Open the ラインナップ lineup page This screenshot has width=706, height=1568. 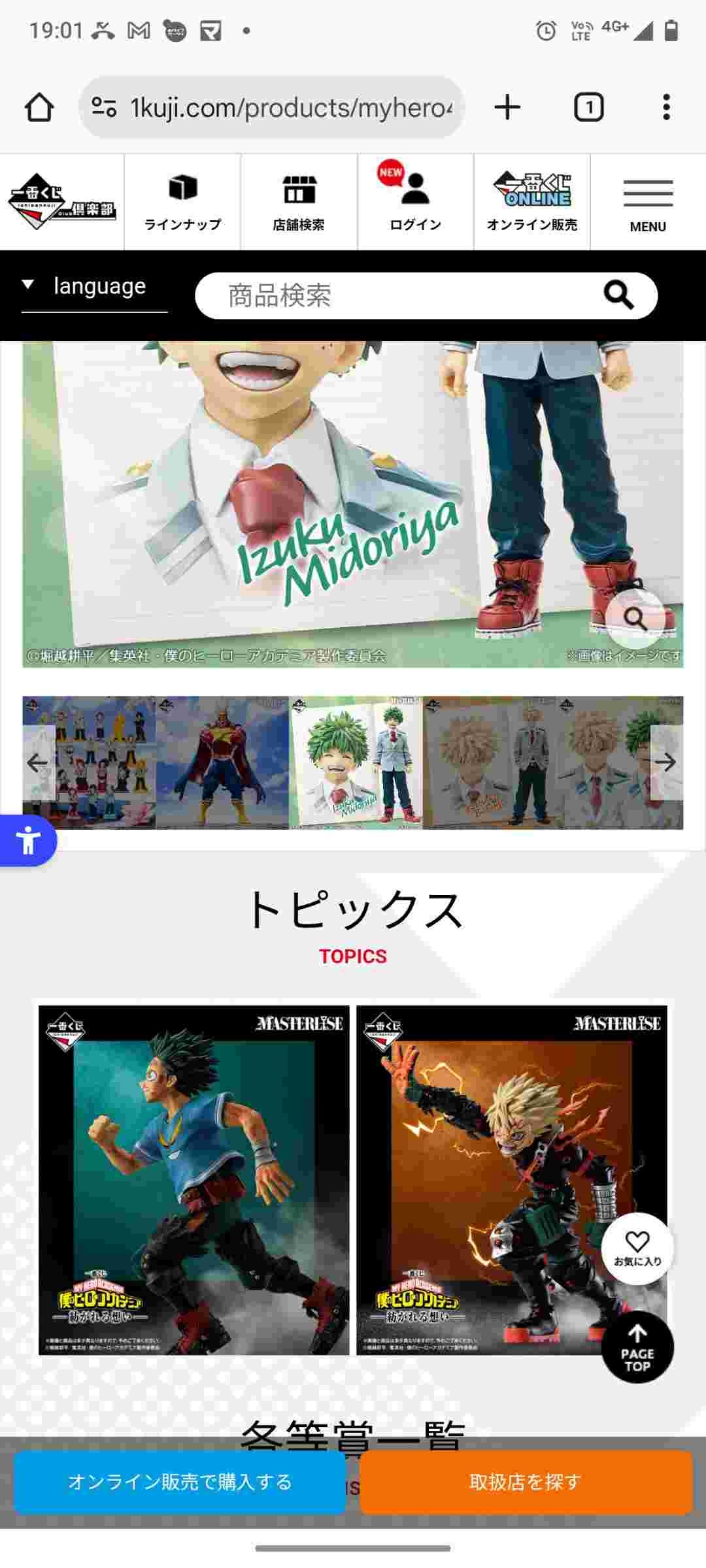[182, 203]
